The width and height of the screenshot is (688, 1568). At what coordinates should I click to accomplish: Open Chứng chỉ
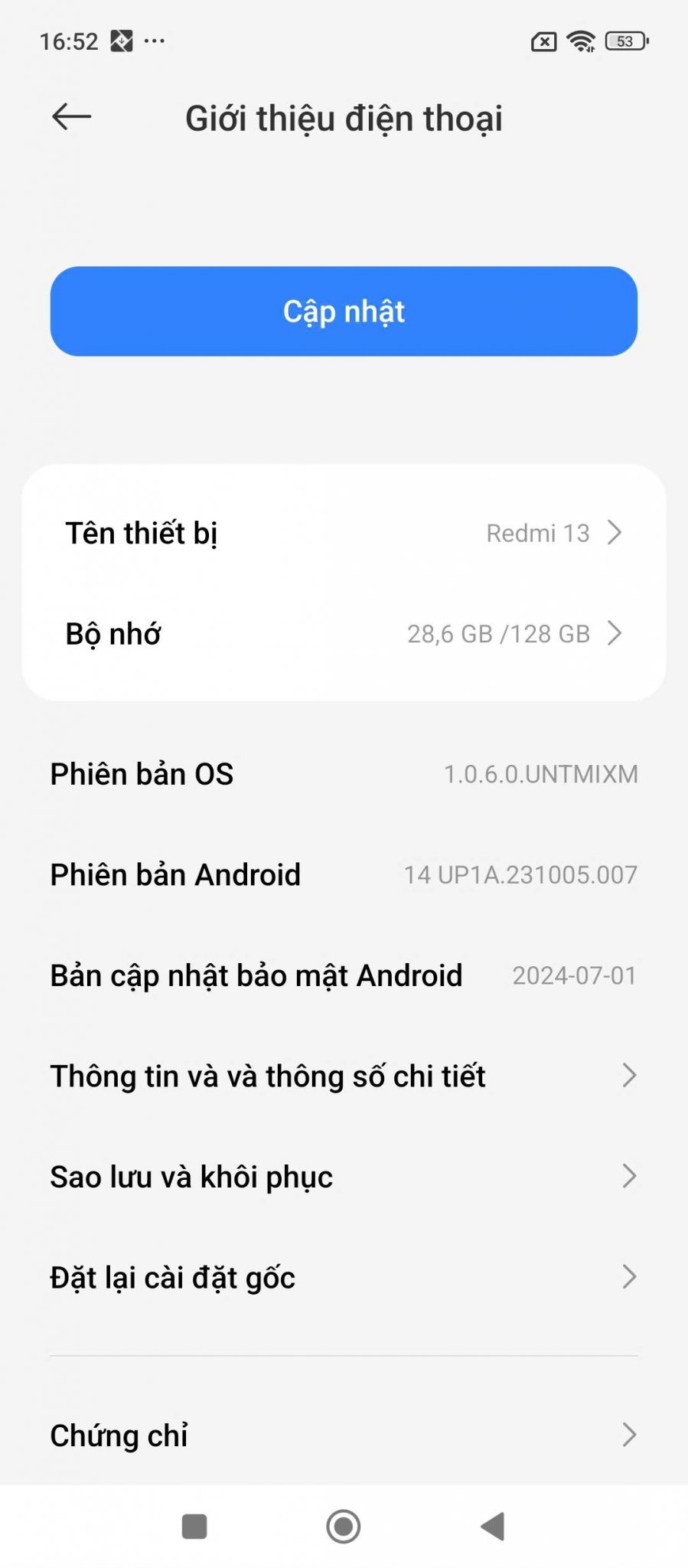pyautogui.click(x=344, y=1435)
